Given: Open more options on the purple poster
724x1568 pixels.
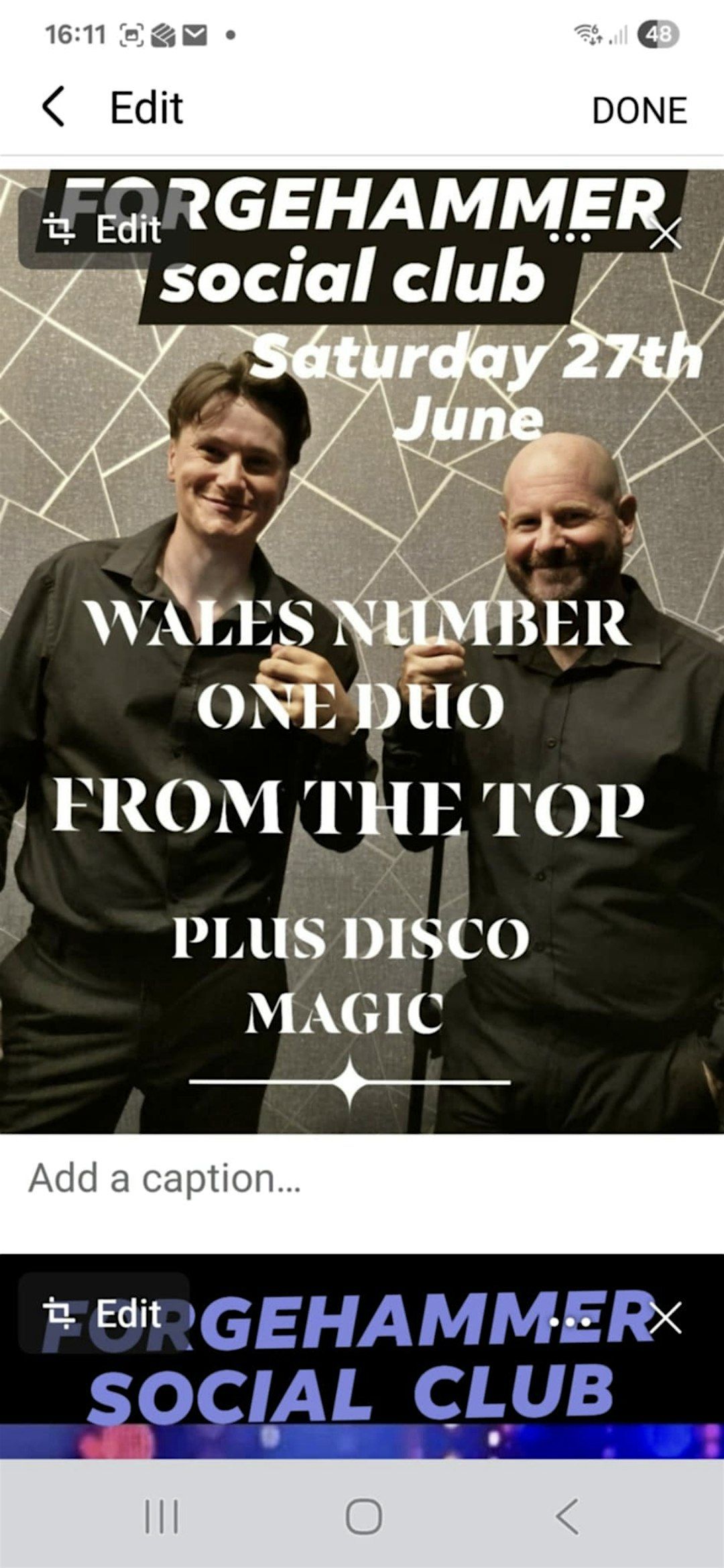Looking at the screenshot, I should click(569, 1321).
